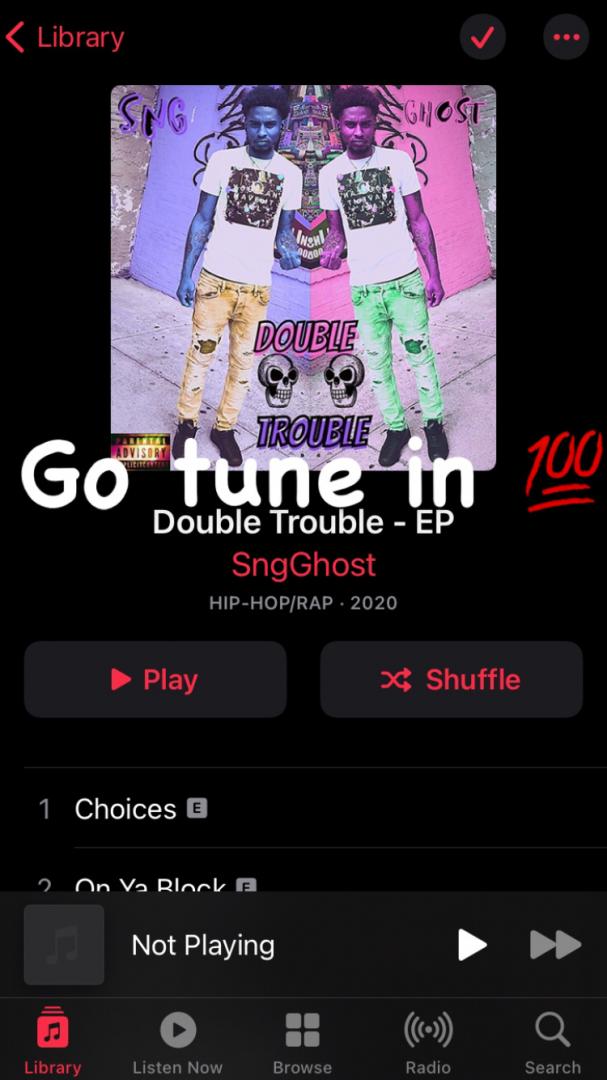This screenshot has height=1080, width=607.
Task: Open the Browse tab
Action: [302, 1040]
